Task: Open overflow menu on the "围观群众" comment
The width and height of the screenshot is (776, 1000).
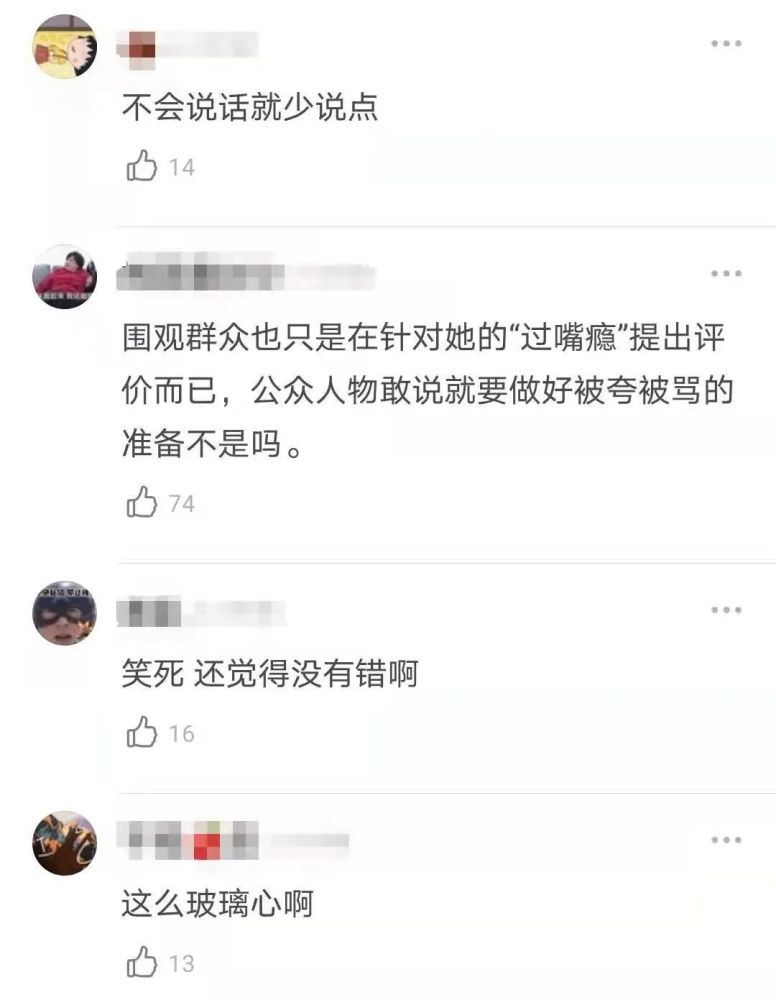Action: 726,274
